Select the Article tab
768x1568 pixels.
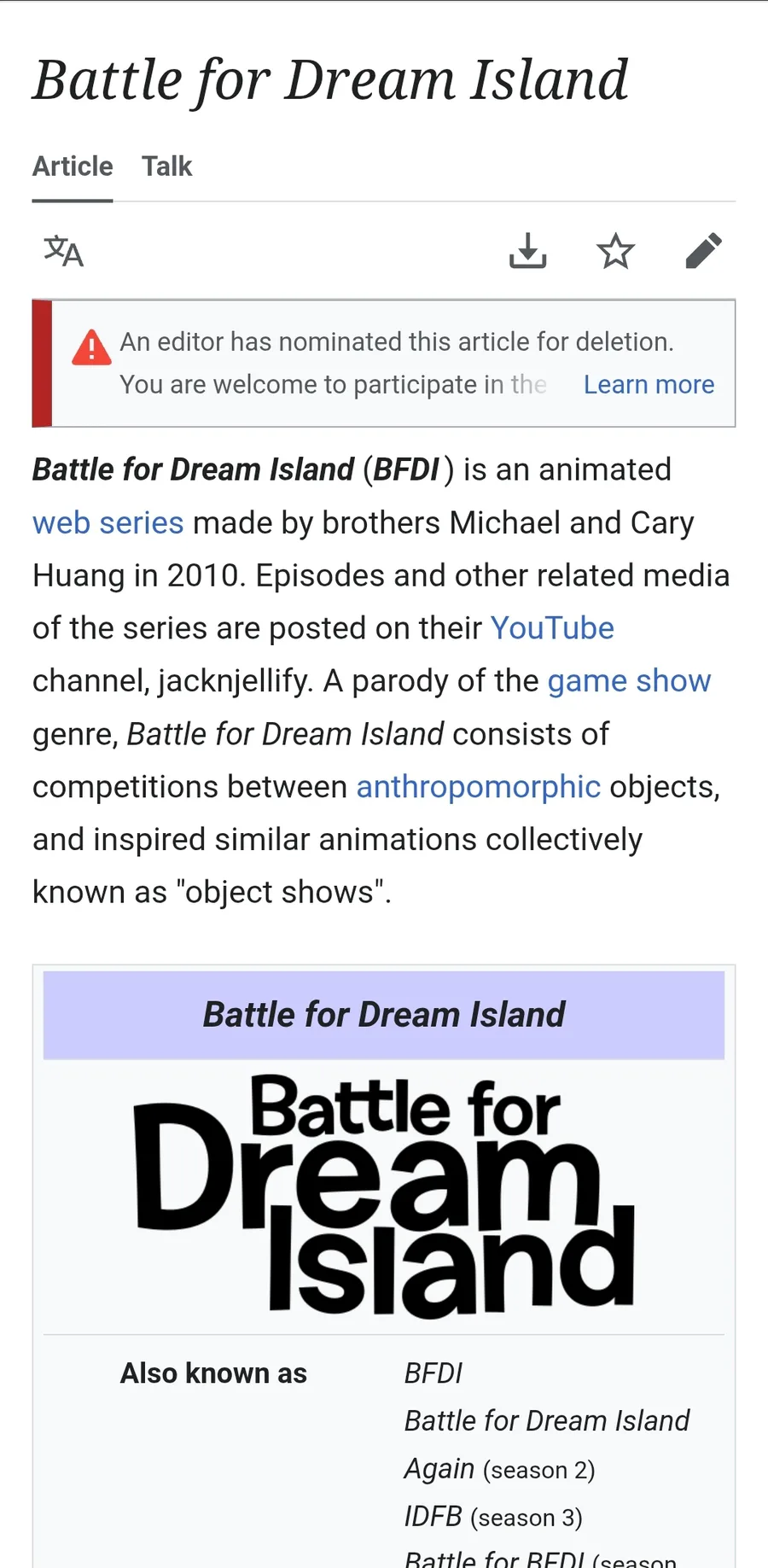tap(73, 166)
